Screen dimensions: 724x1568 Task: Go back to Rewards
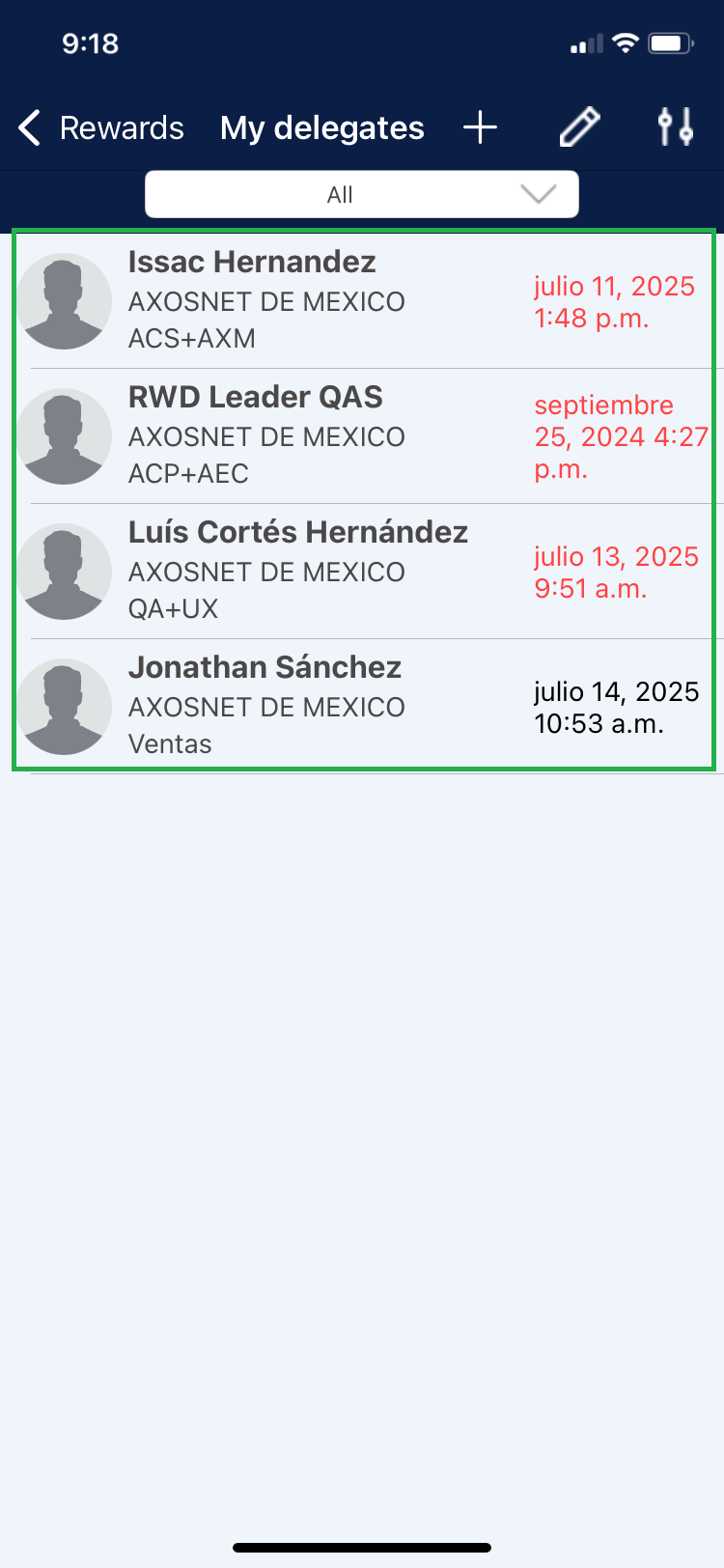coord(101,127)
